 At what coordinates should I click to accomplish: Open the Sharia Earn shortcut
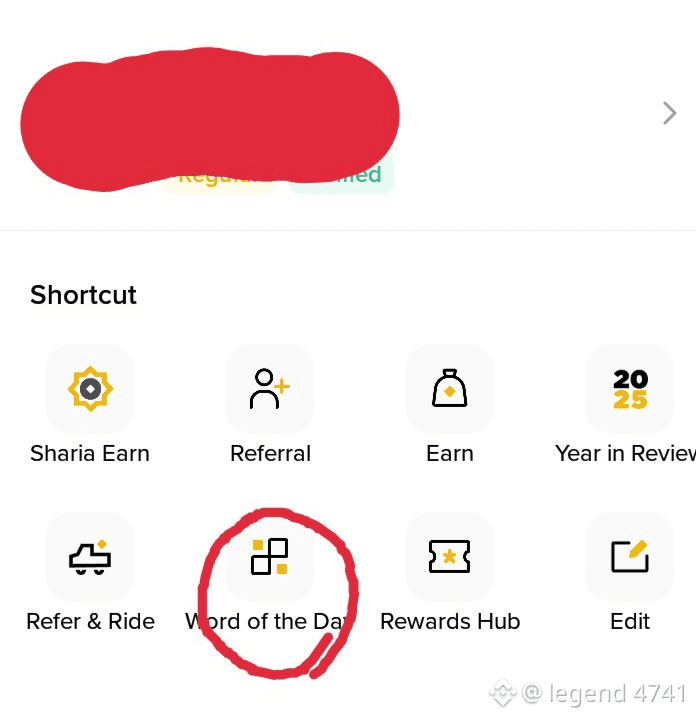click(x=90, y=389)
